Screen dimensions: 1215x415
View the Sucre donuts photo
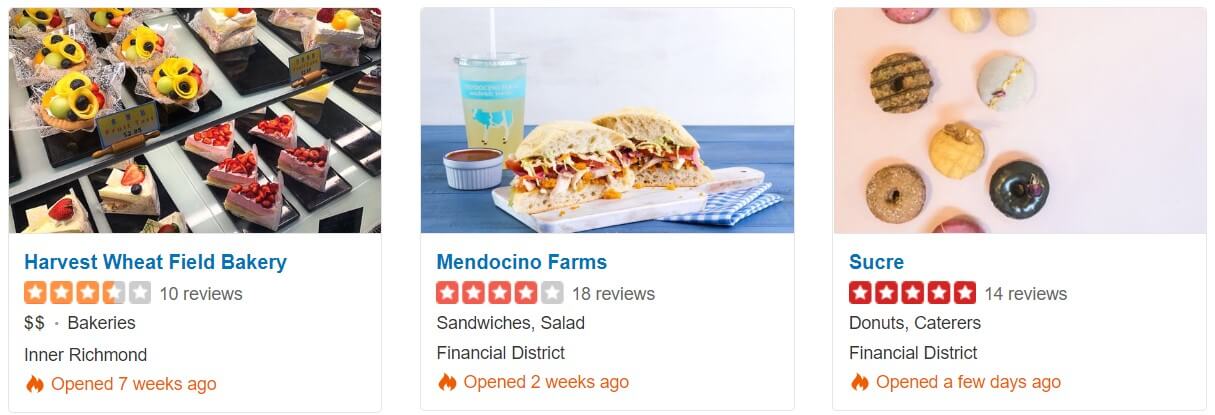tap(1019, 120)
